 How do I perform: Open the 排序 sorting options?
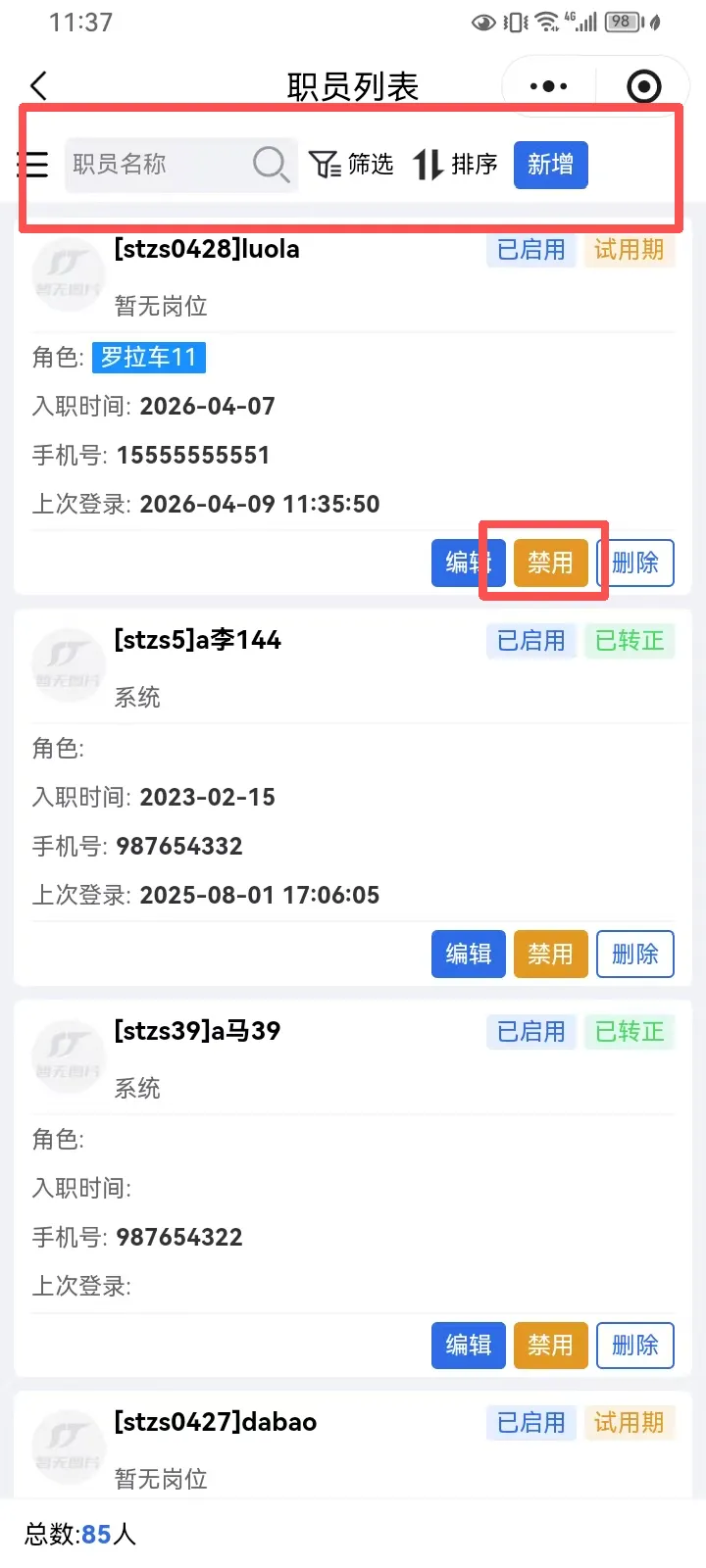pyautogui.click(x=455, y=165)
